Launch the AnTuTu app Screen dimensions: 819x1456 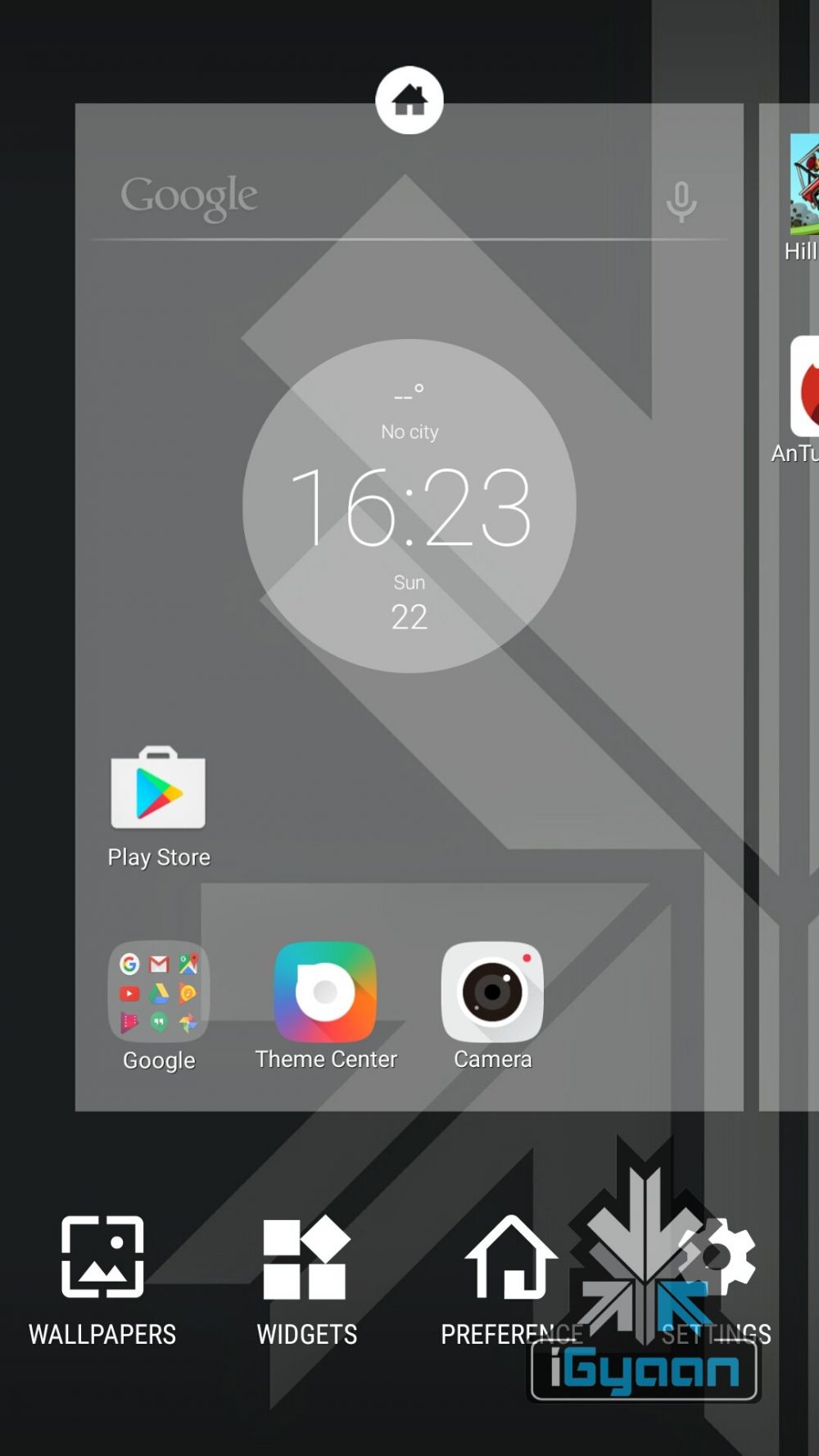coord(803,389)
